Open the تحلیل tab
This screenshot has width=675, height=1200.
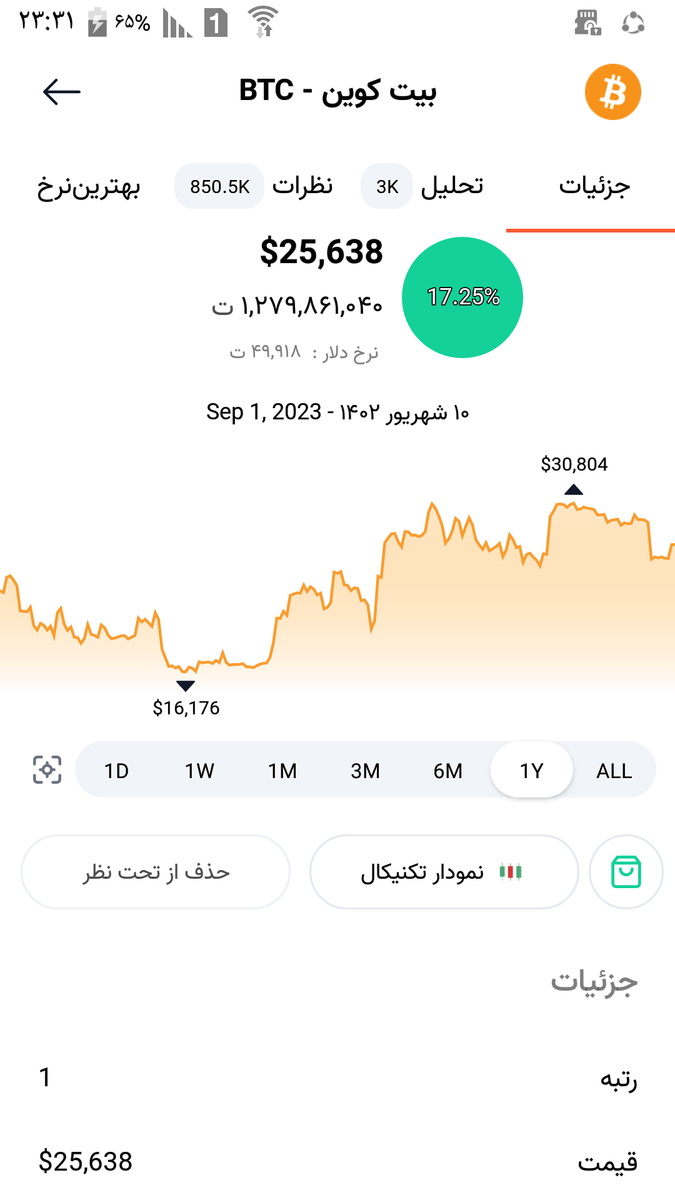452,187
